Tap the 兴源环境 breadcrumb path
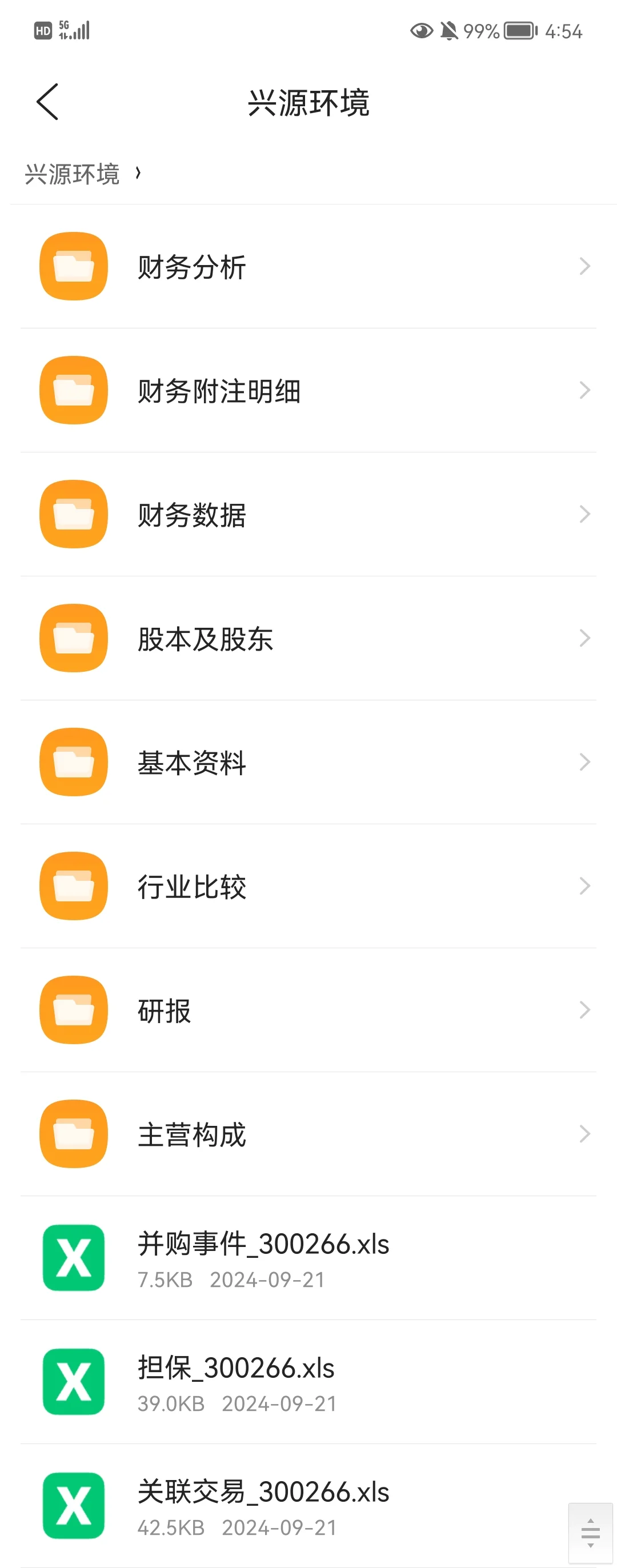The width and height of the screenshot is (617, 1568). 73,174
